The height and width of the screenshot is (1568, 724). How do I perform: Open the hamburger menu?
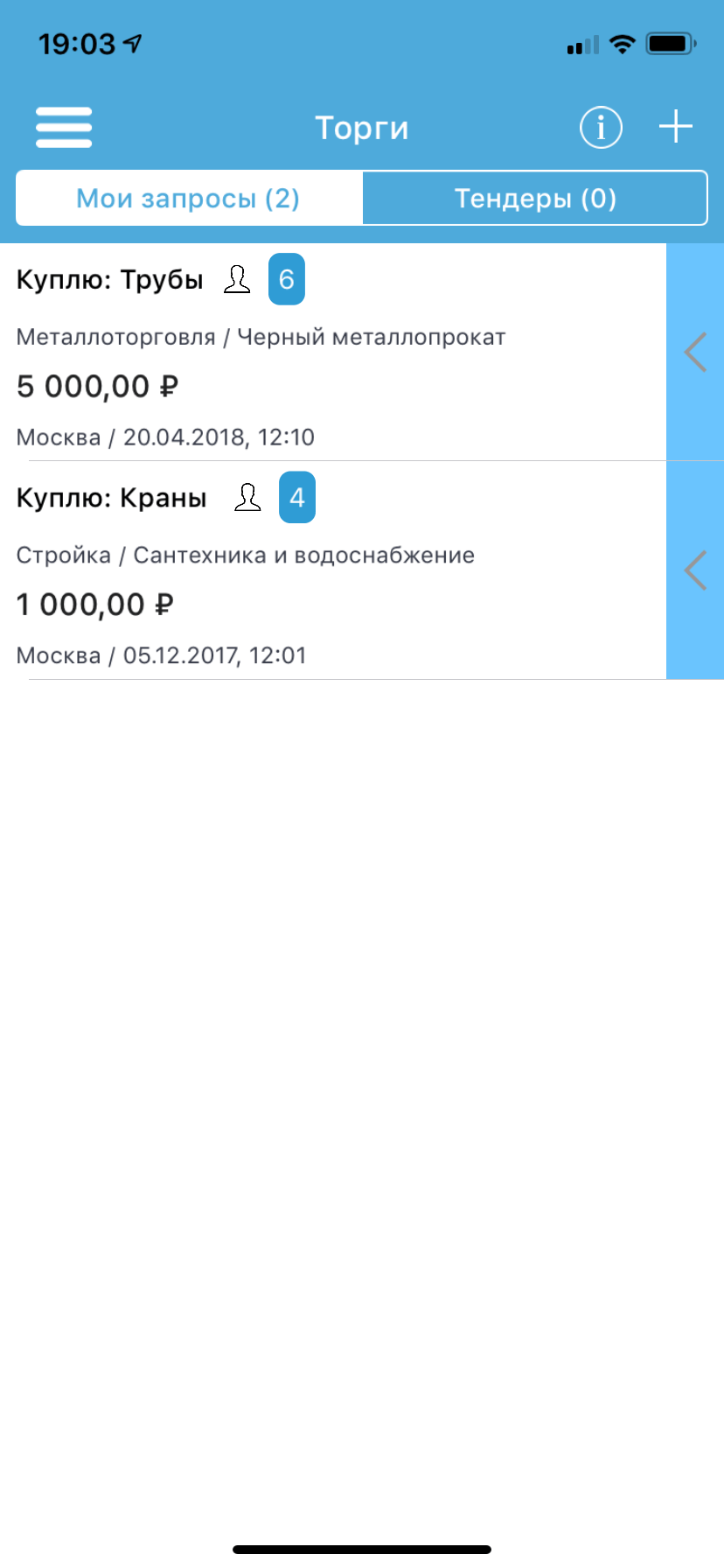(64, 128)
